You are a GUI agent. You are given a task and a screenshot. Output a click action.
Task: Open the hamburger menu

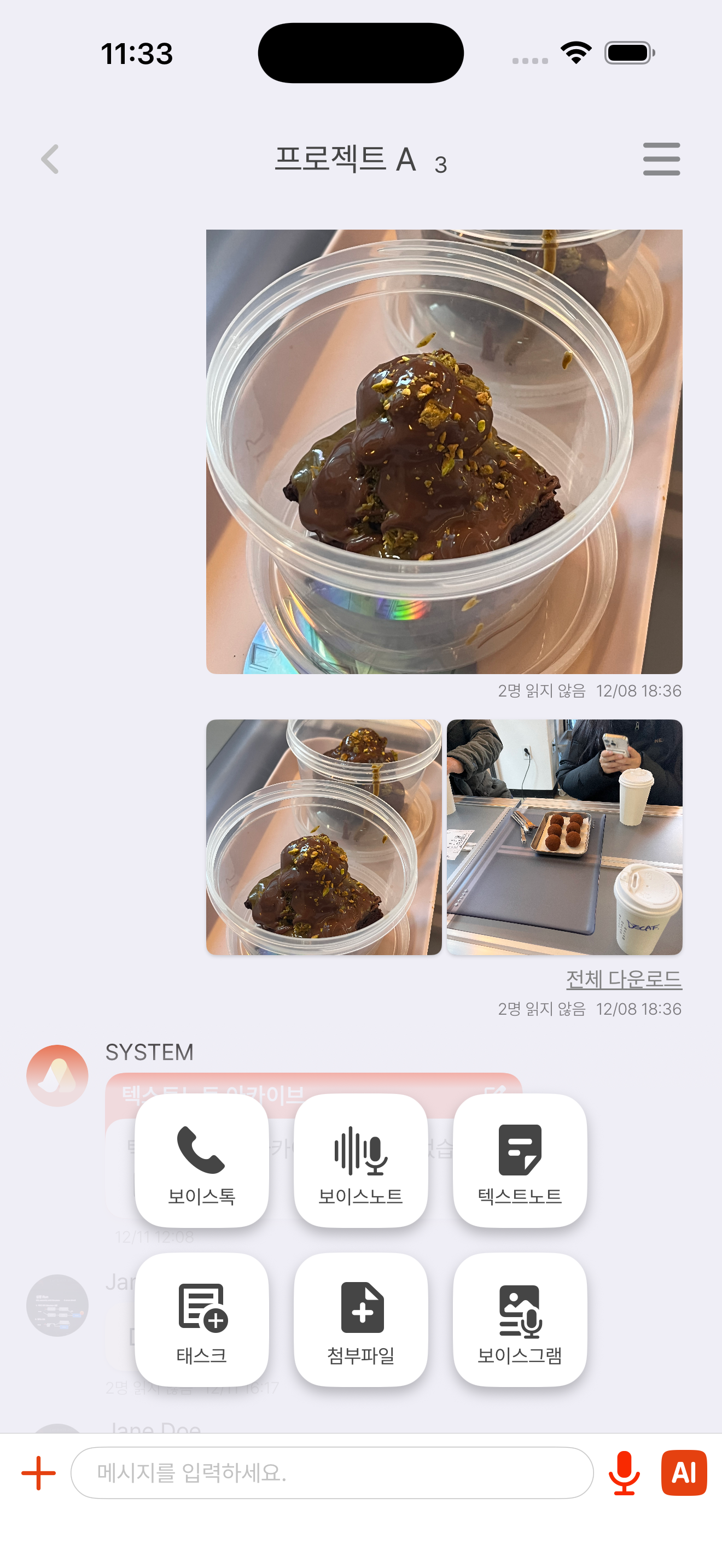pyautogui.click(x=661, y=160)
